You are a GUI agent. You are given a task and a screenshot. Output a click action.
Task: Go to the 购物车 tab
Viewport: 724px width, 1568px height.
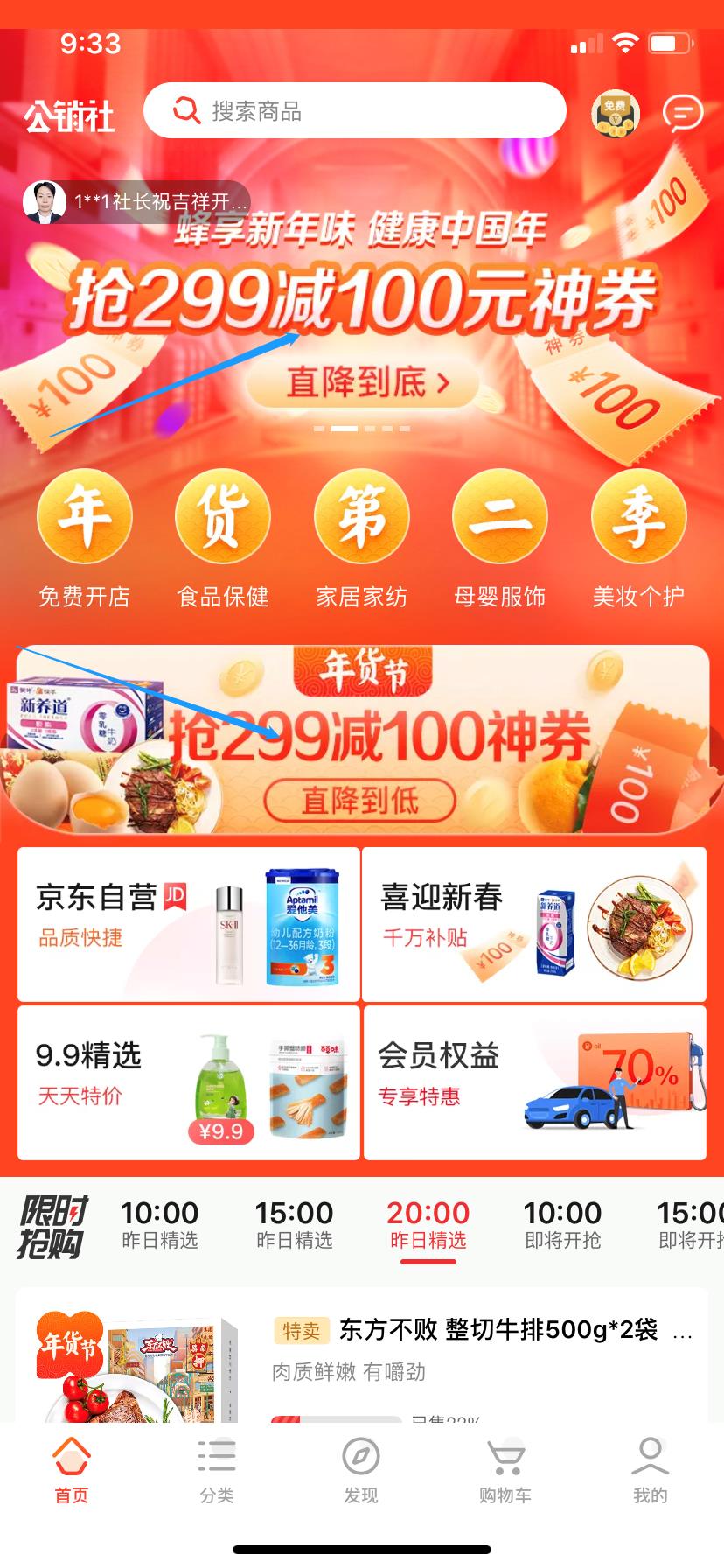click(505, 1474)
